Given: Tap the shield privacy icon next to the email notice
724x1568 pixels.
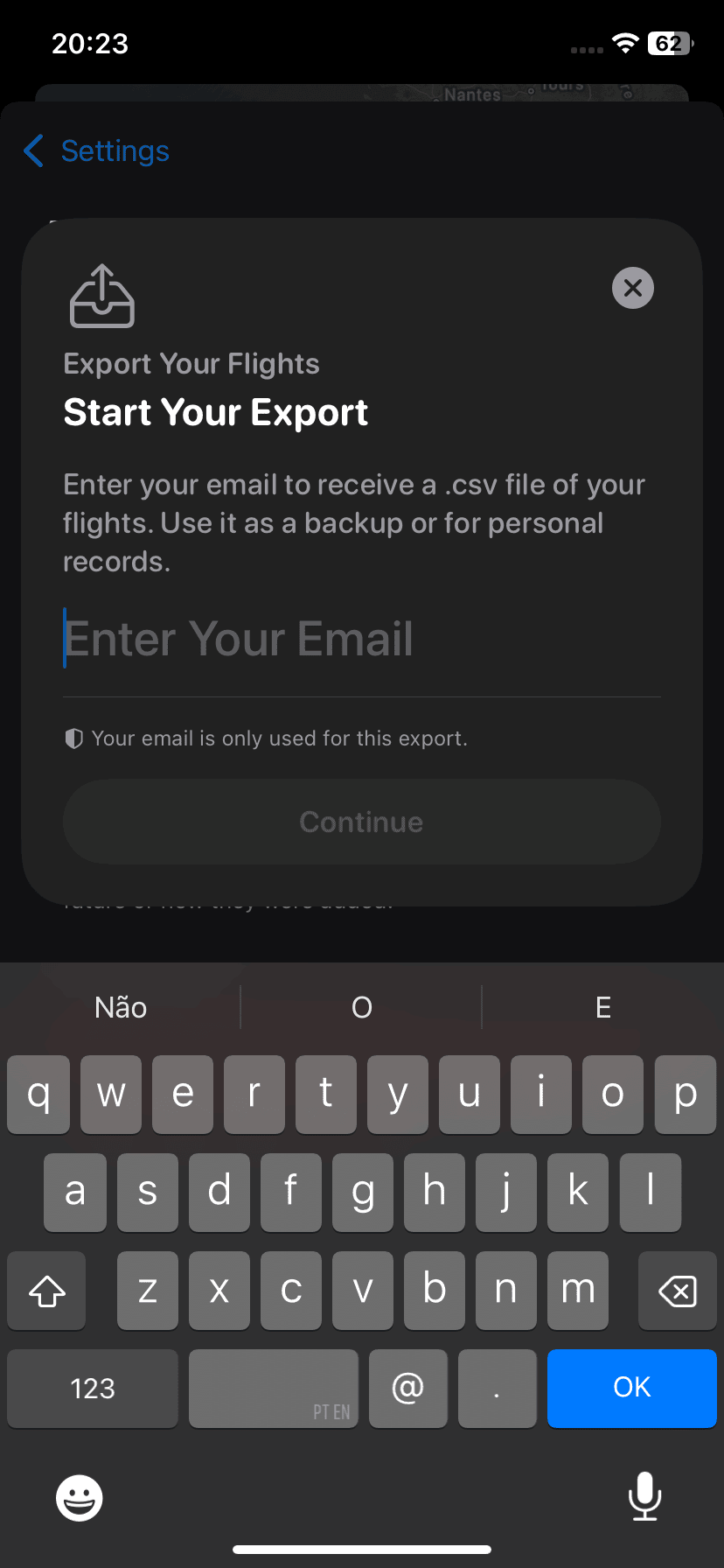Looking at the screenshot, I should [73, 738].
